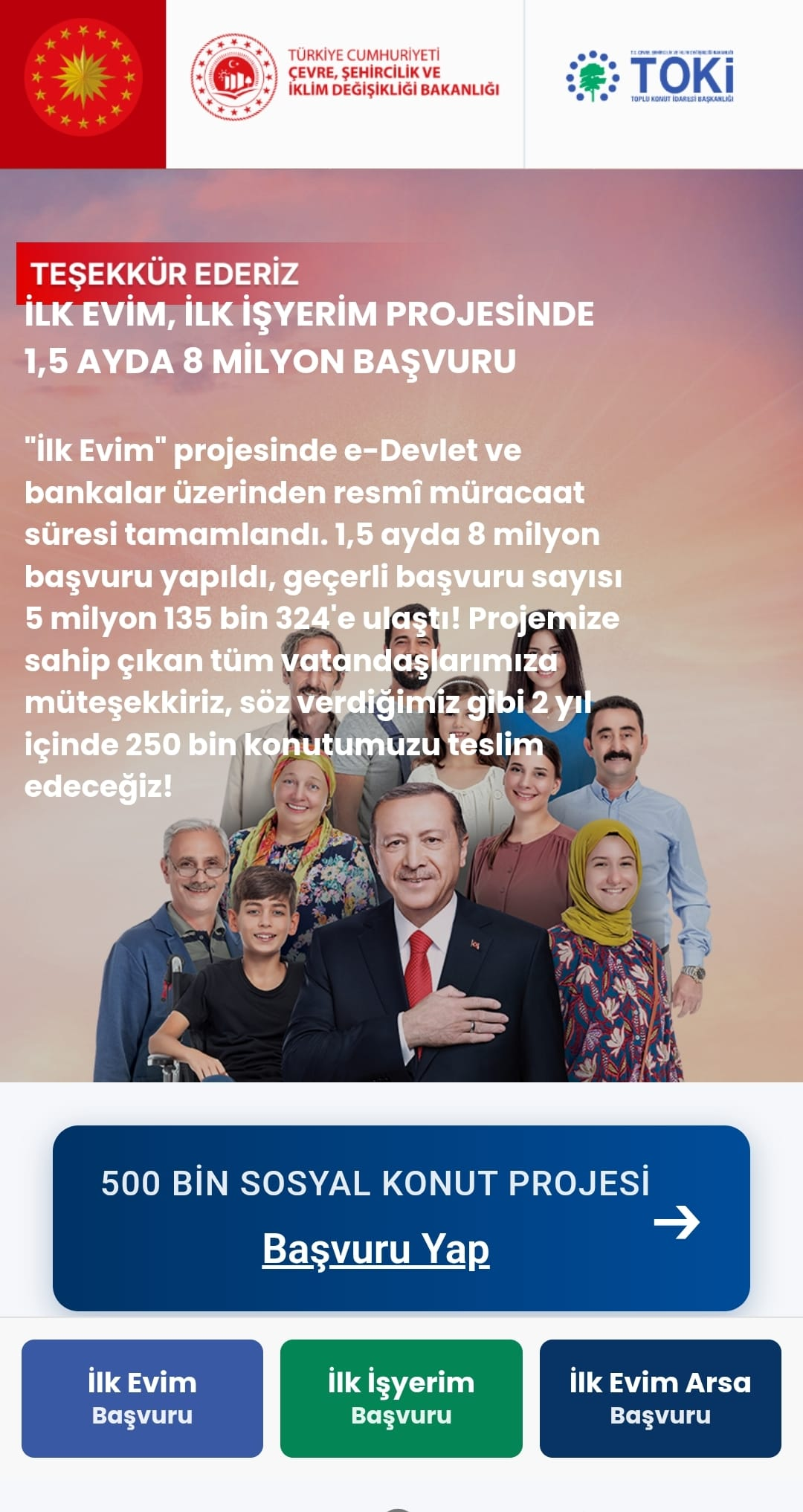Open İlk Evim Arsa Başvuru
The width and height of the screenshot is (803, 1512).
[660, 1398]
